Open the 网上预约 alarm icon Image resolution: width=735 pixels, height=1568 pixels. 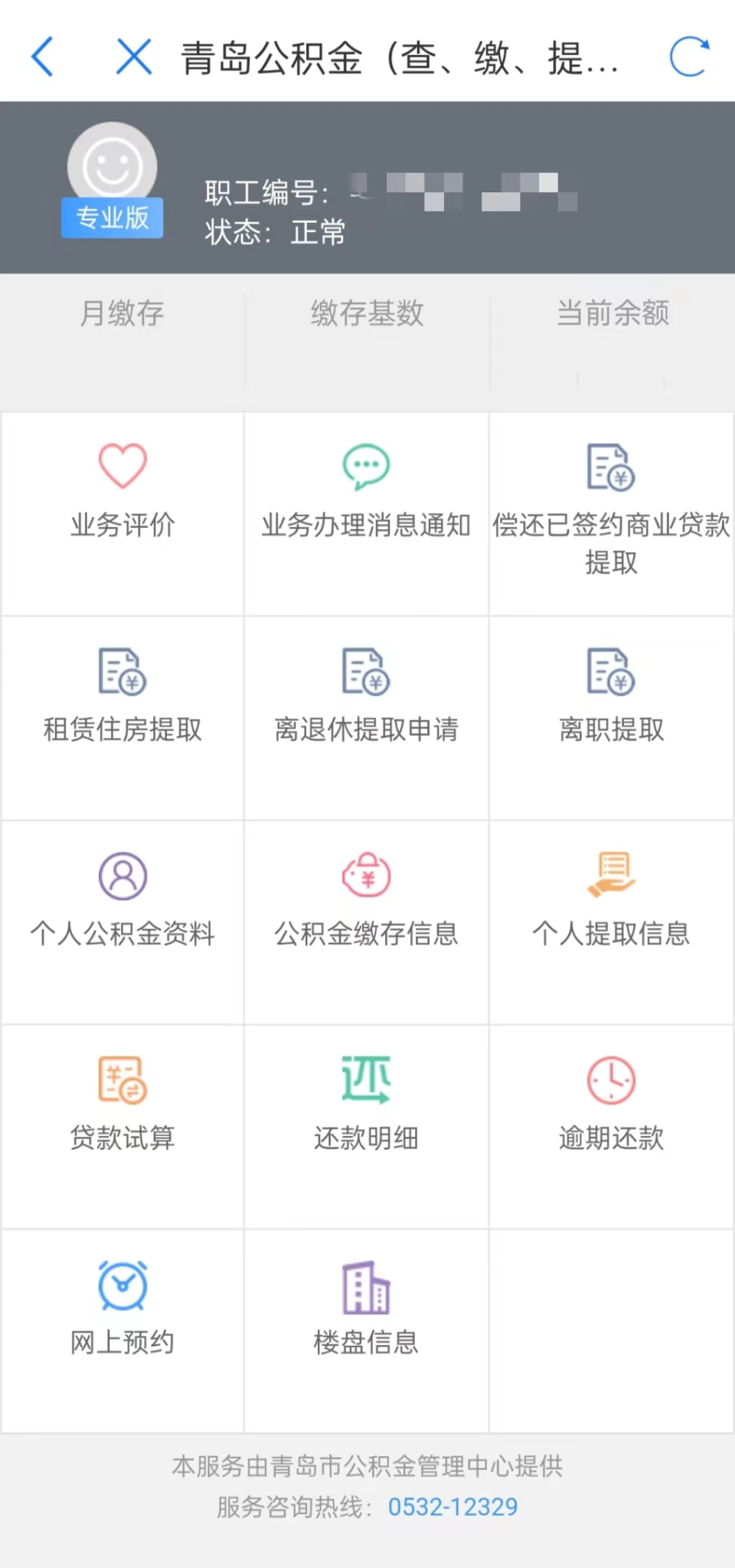pyautogui.click(x=122, y=1287)
